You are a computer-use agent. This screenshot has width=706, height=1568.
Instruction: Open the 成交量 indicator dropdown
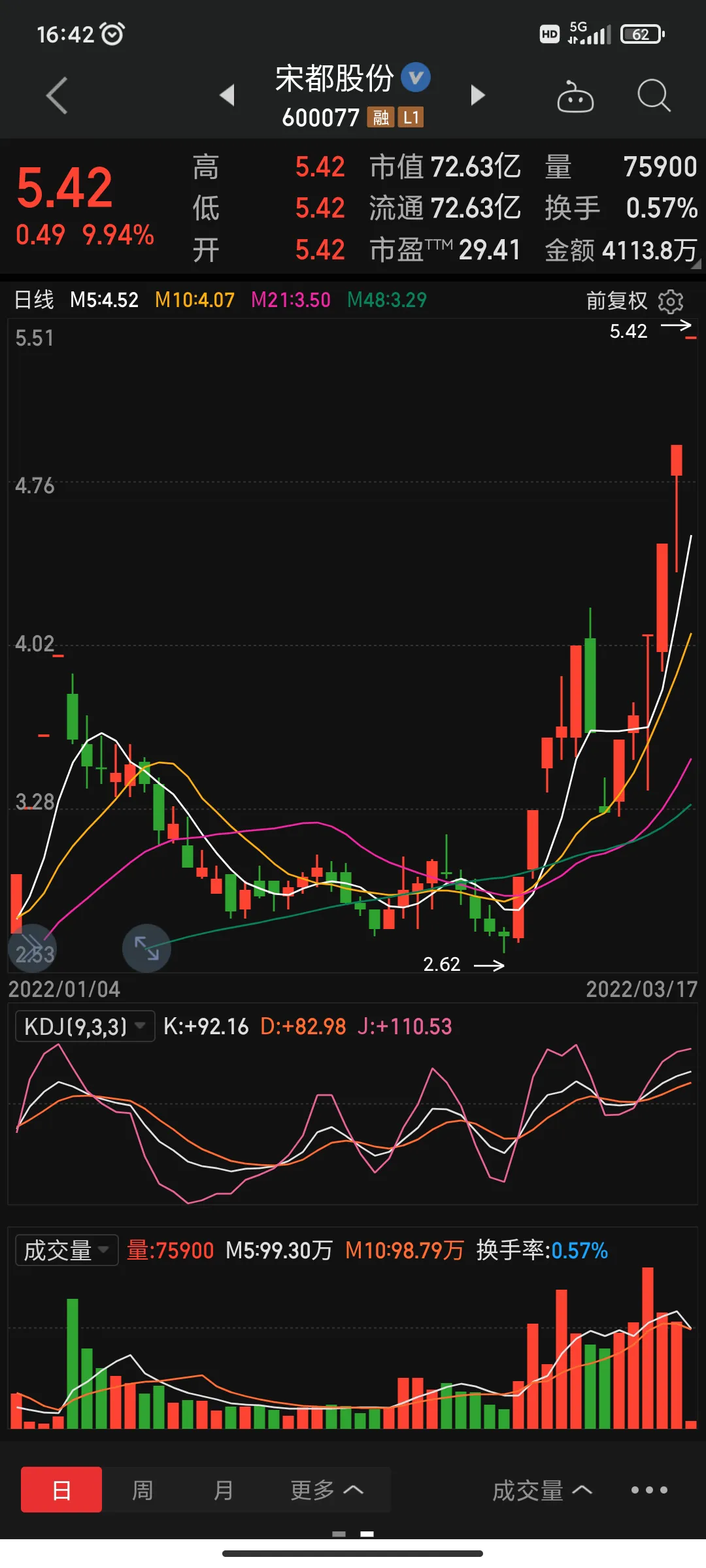click(66, 1250)
